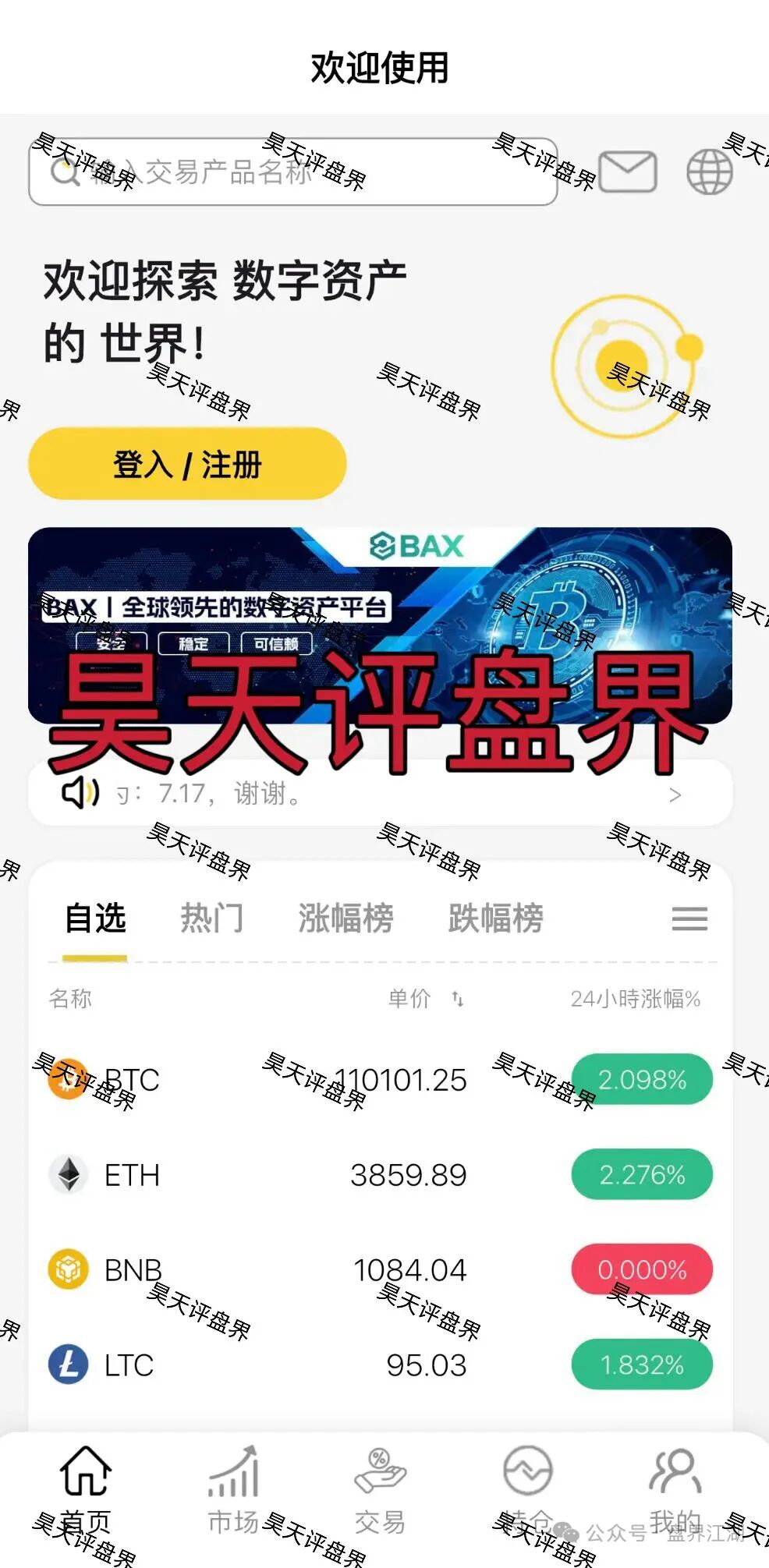Screen dimensions: 769x1568
Task: Open the list menu beside 跌幅榜
Action: coord(689,920)
